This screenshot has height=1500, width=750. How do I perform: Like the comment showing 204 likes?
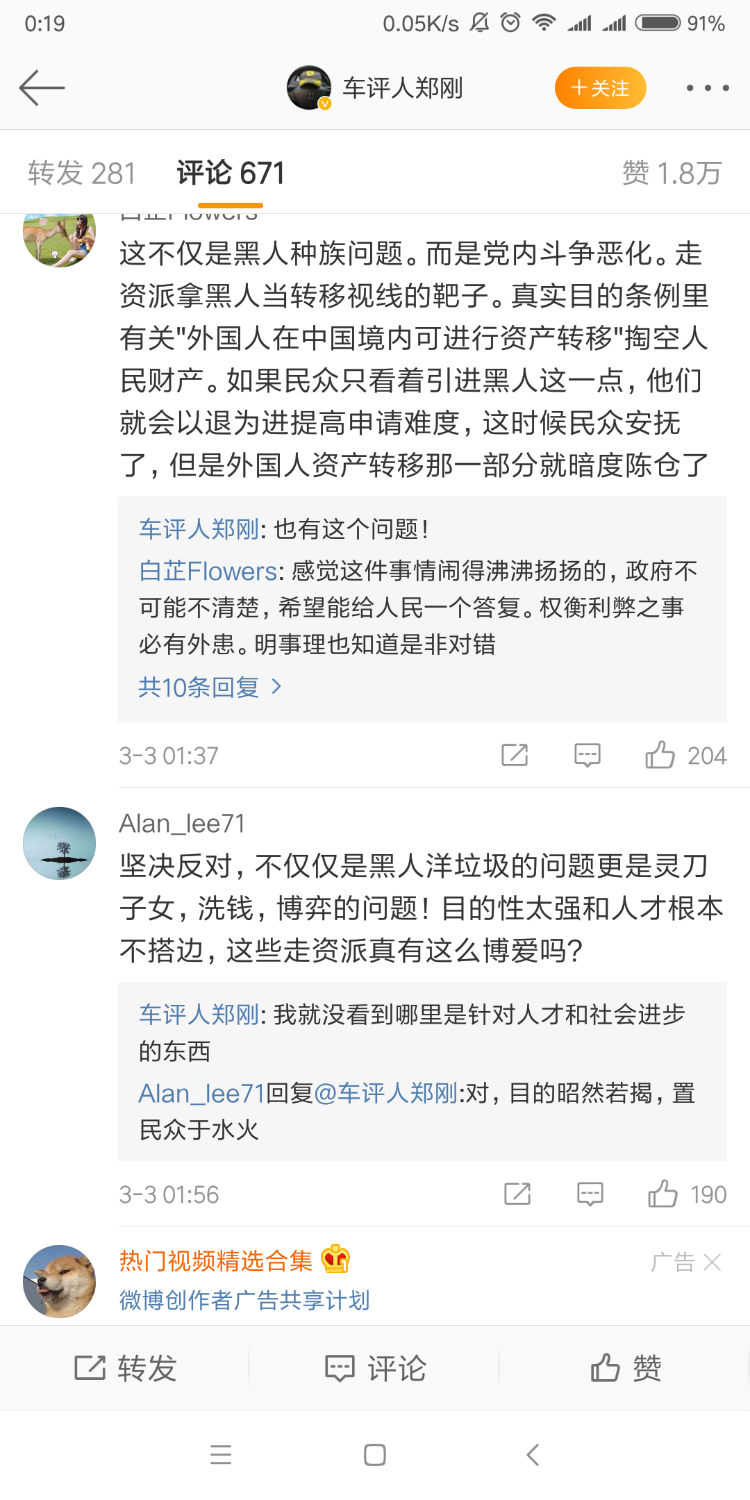pos(660,755)
